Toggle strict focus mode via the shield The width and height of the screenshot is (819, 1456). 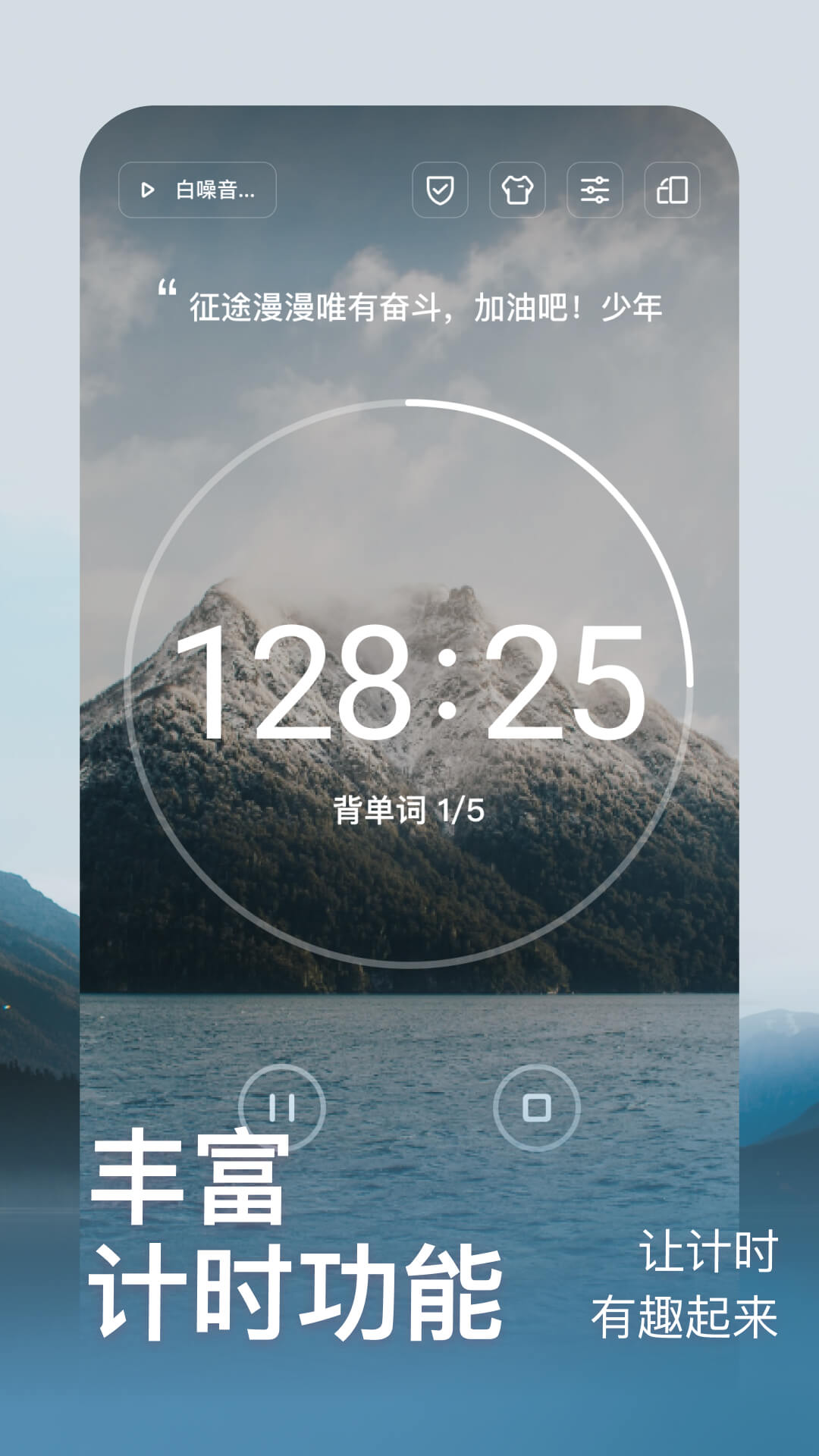[441, 190]
